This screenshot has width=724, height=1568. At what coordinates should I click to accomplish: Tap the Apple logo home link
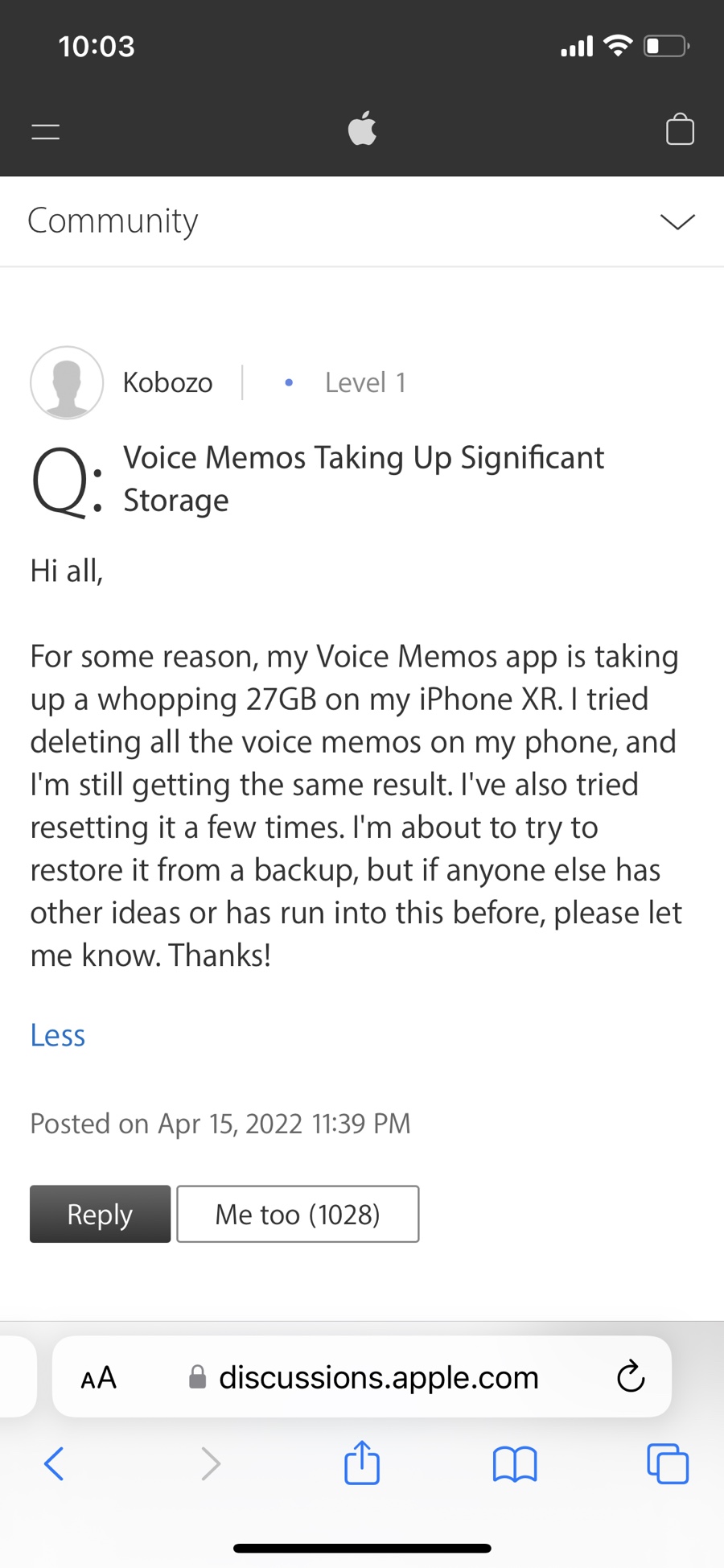(x=362, y=129)
